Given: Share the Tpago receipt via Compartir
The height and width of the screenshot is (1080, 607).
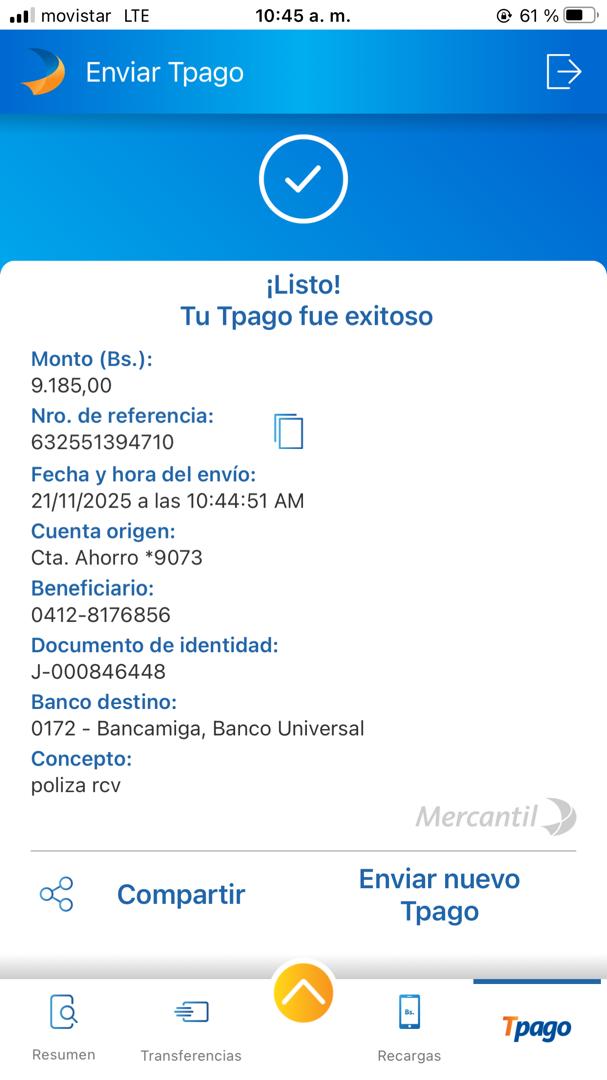Looking at the screenshot, I should coord(143,894).
